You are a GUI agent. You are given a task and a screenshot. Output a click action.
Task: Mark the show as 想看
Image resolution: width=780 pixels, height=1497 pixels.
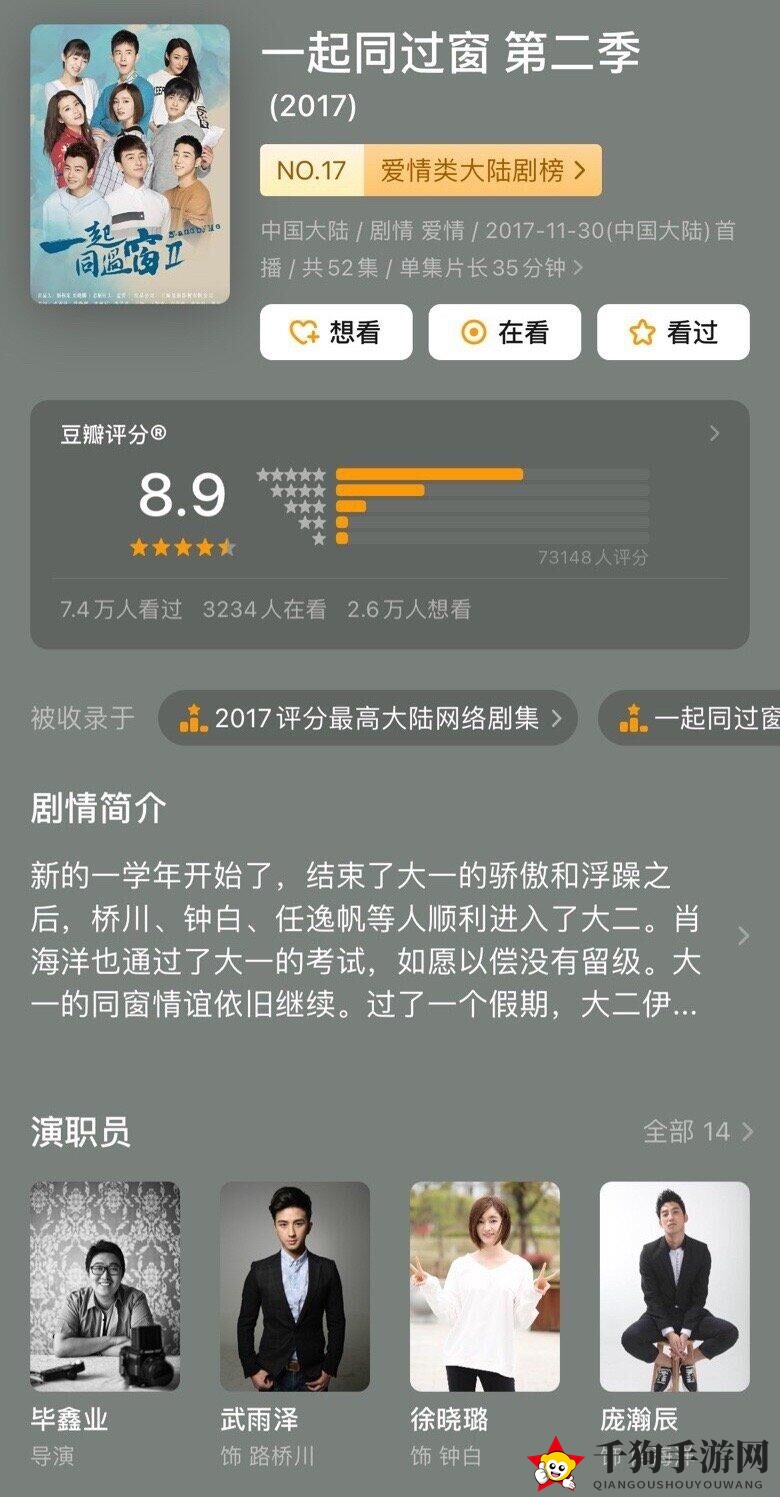click(336, 332)
